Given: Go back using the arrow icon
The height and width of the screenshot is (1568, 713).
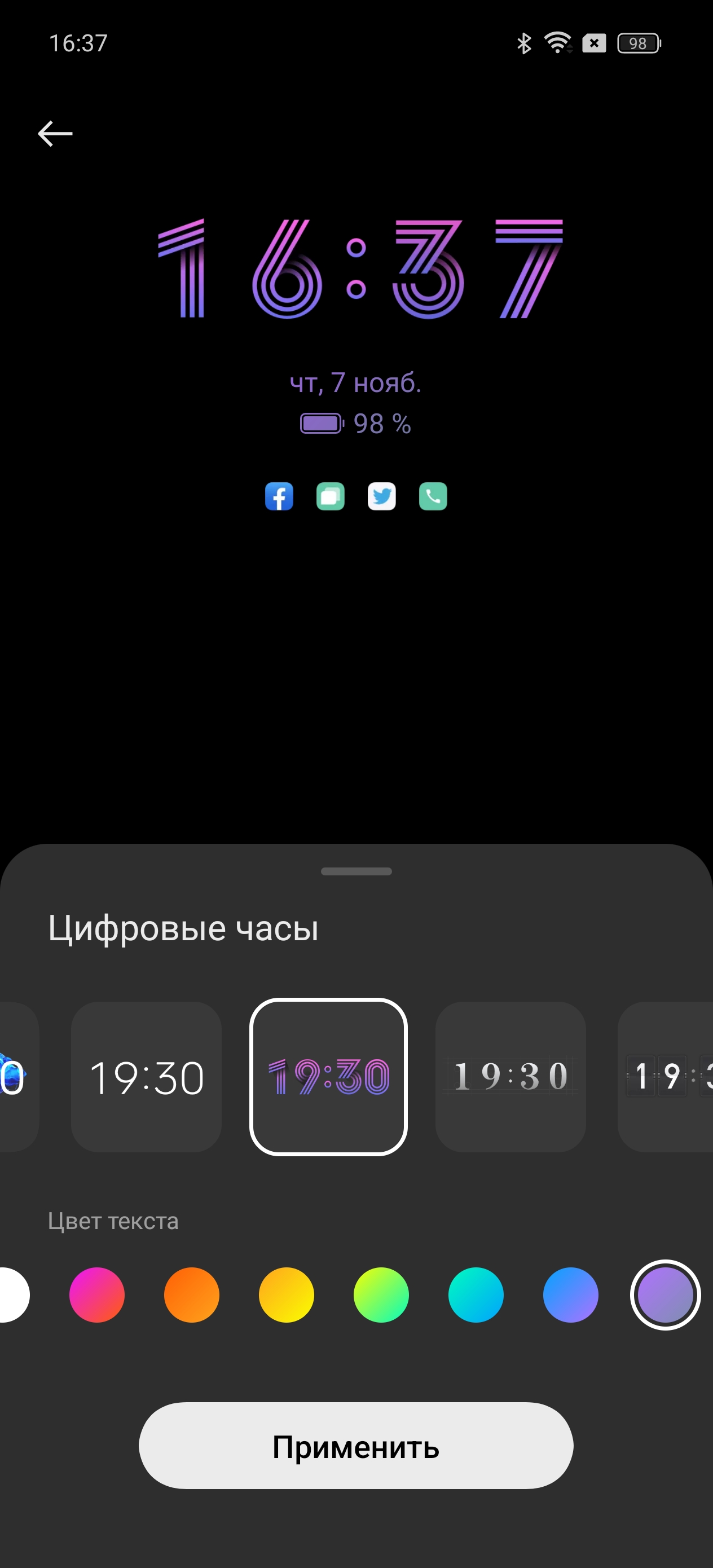Looking at the screenshot, I should pos(55,133).
